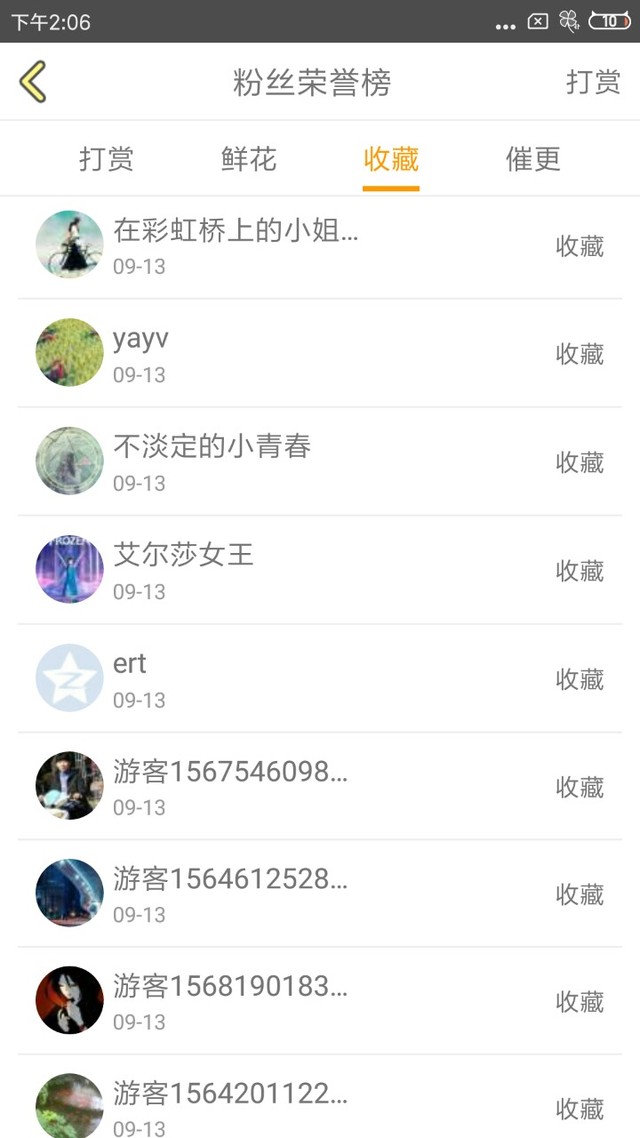
Task: Switch to the 打赏 tab
Action: coord(106,159)
